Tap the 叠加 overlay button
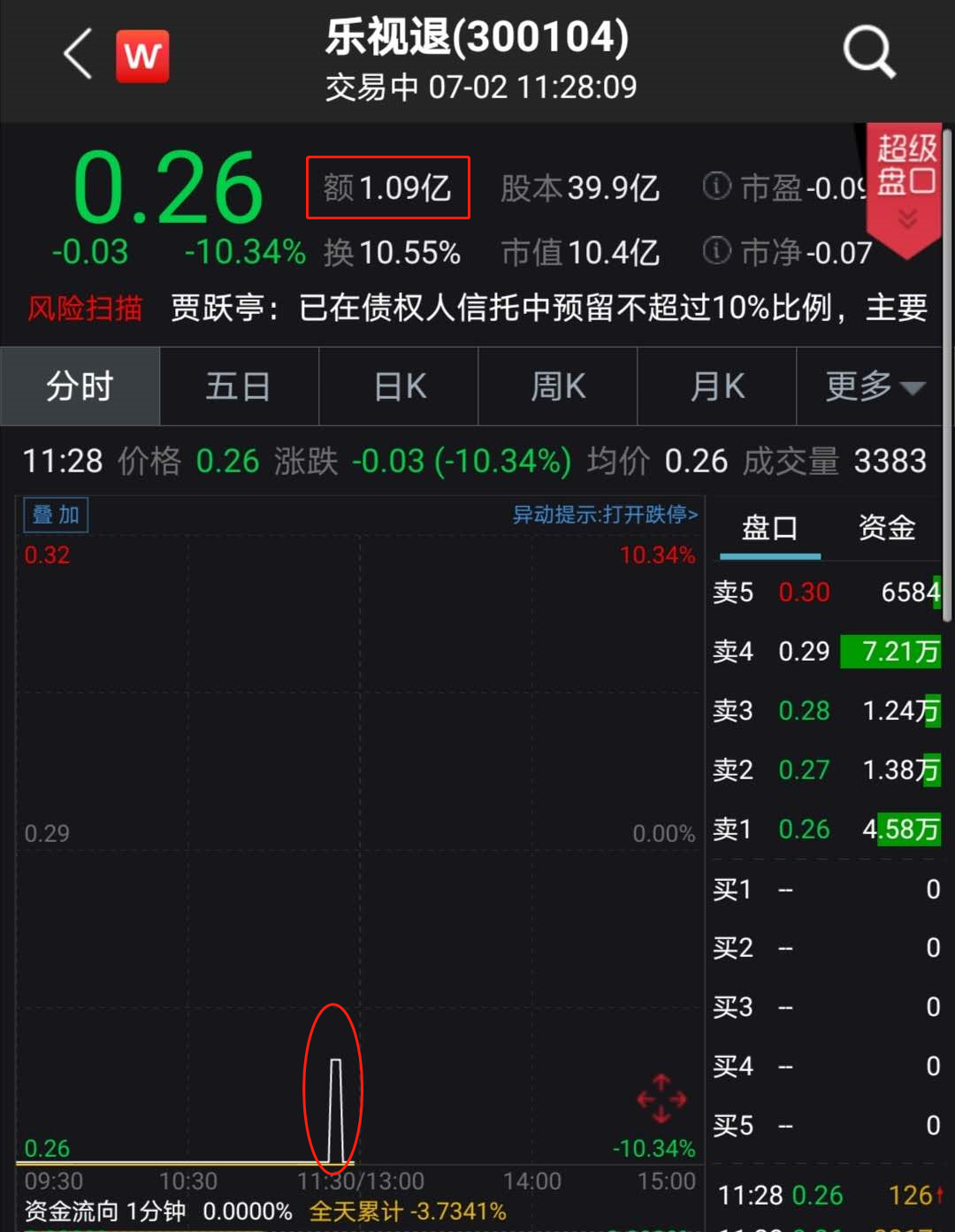Image resolution: width=955 pixels, height=1232 pixels. 56,515
